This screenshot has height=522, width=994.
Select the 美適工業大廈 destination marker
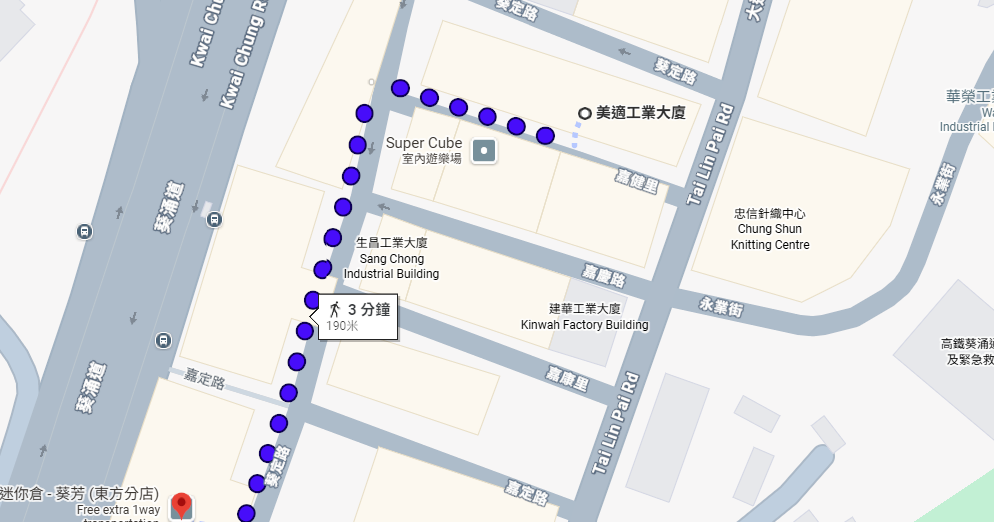click(585, 113)
